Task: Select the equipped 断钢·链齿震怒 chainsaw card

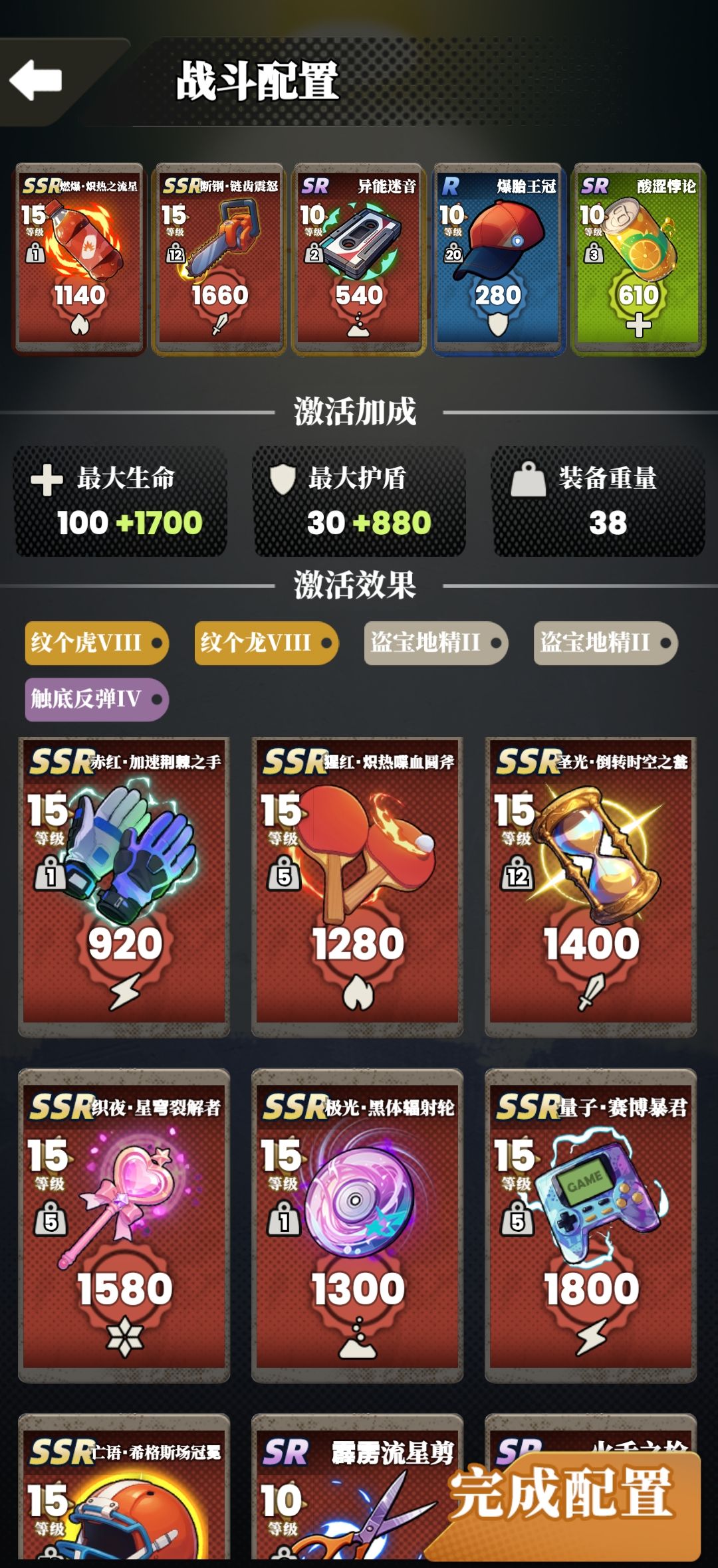Action: 219,260
